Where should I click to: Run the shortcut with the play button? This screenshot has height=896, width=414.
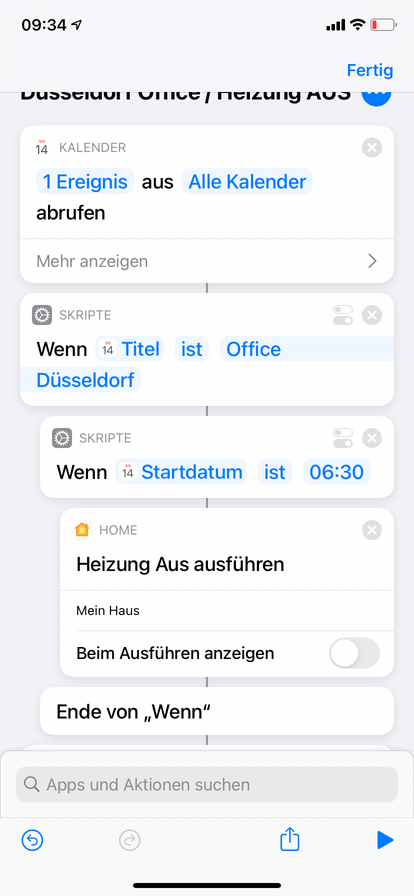pyautogui.click(x=385, y=840)
